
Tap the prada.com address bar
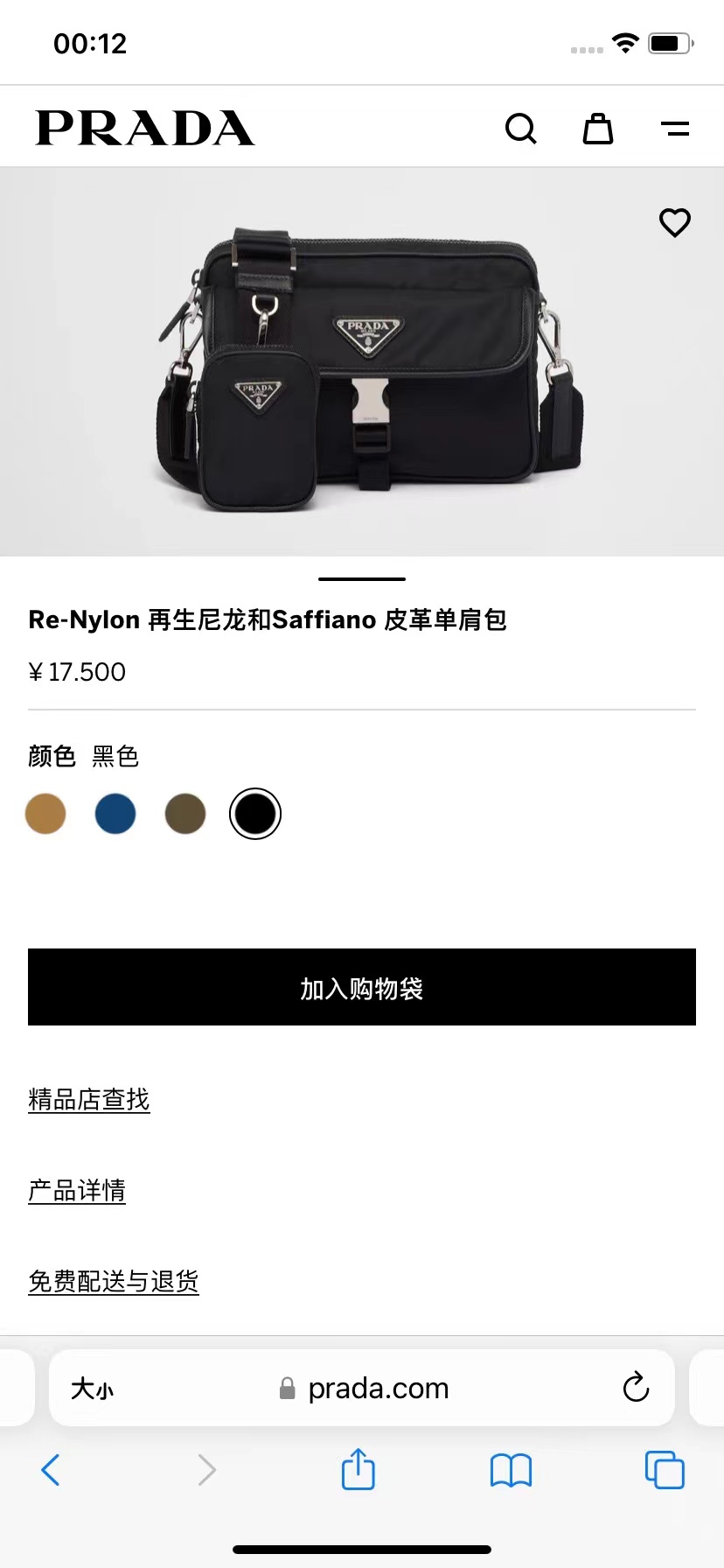[x=378, y=1389]
